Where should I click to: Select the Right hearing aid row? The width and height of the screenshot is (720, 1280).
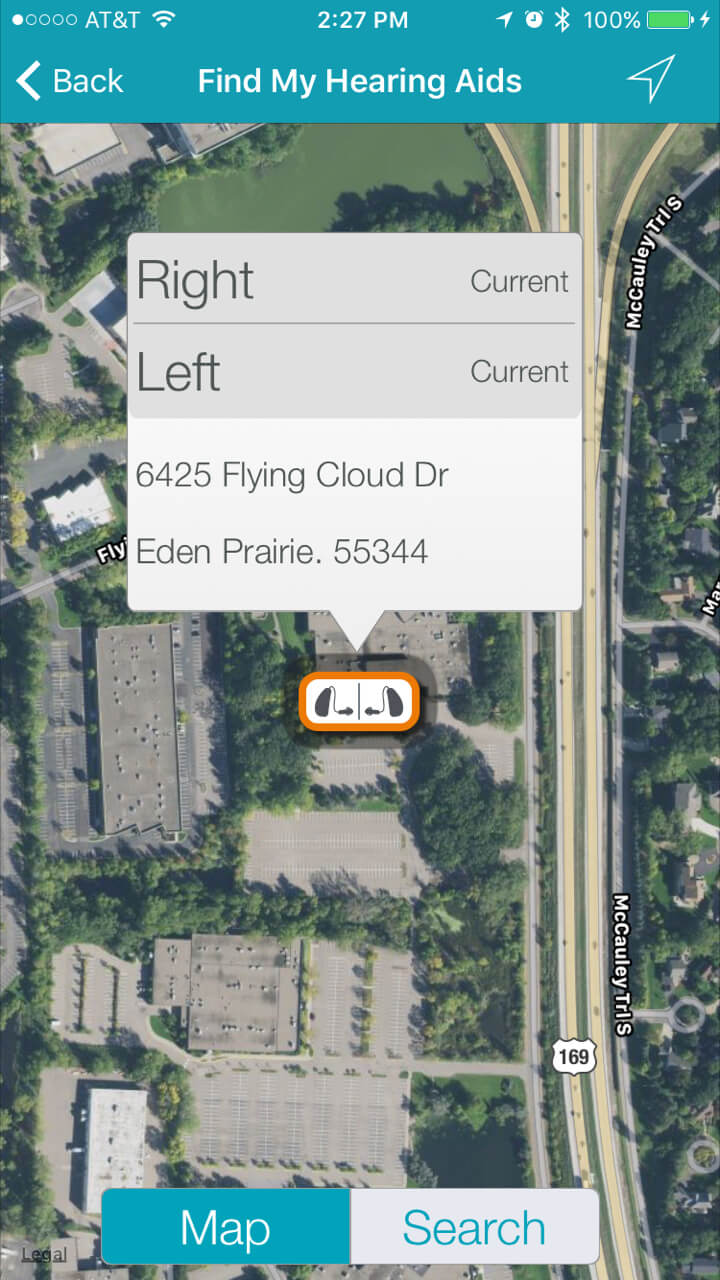point(354,280)
